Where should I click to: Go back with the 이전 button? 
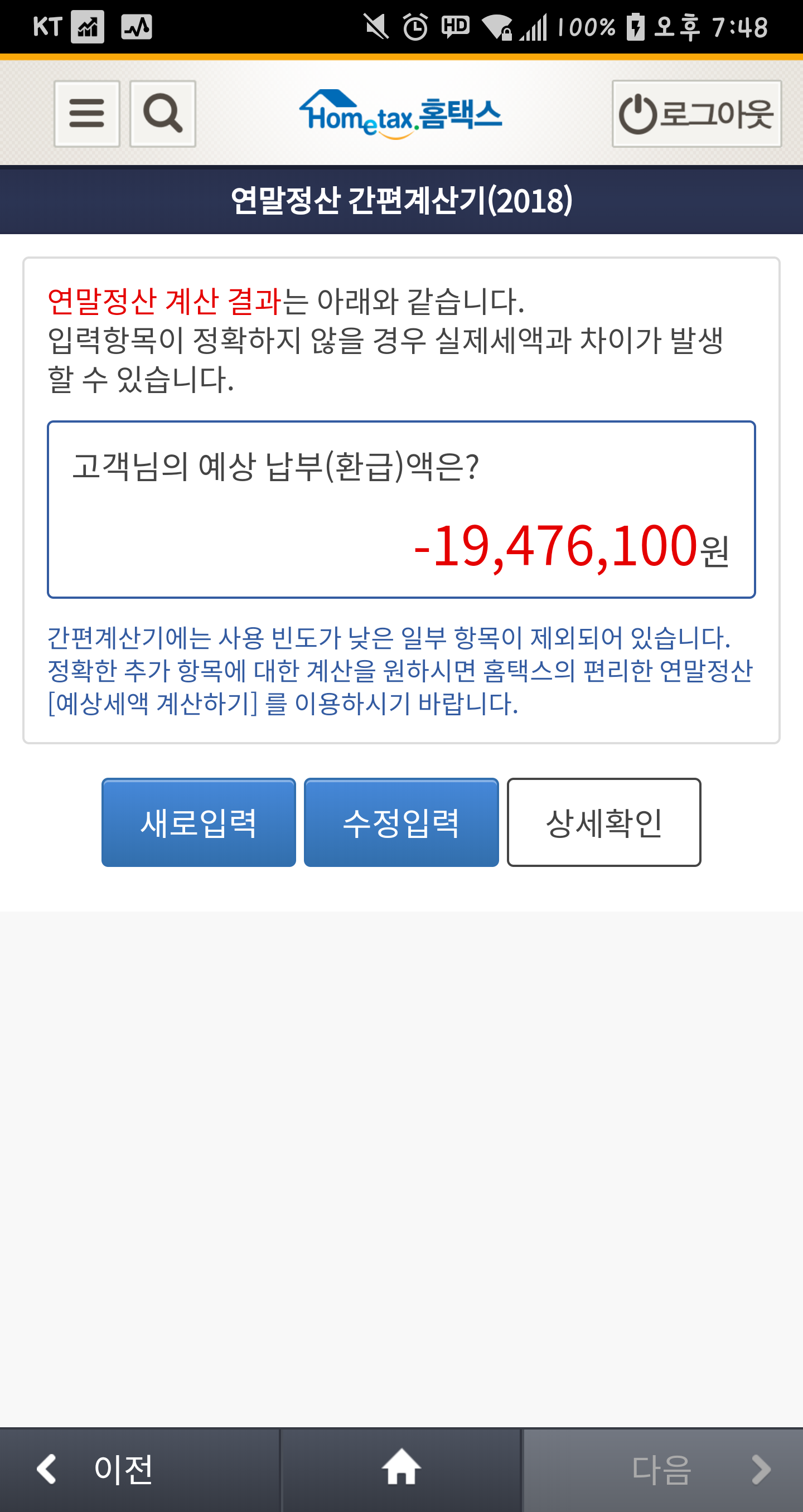140,1469
